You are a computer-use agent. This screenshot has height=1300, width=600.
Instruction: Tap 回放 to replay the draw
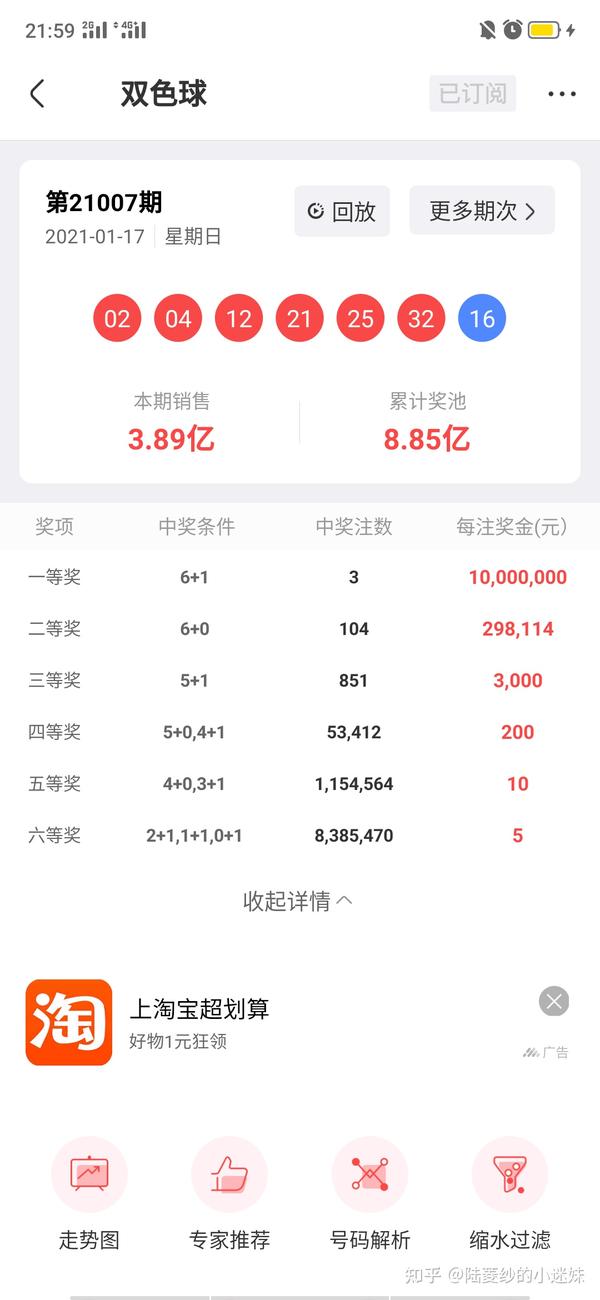pos(342,211)
